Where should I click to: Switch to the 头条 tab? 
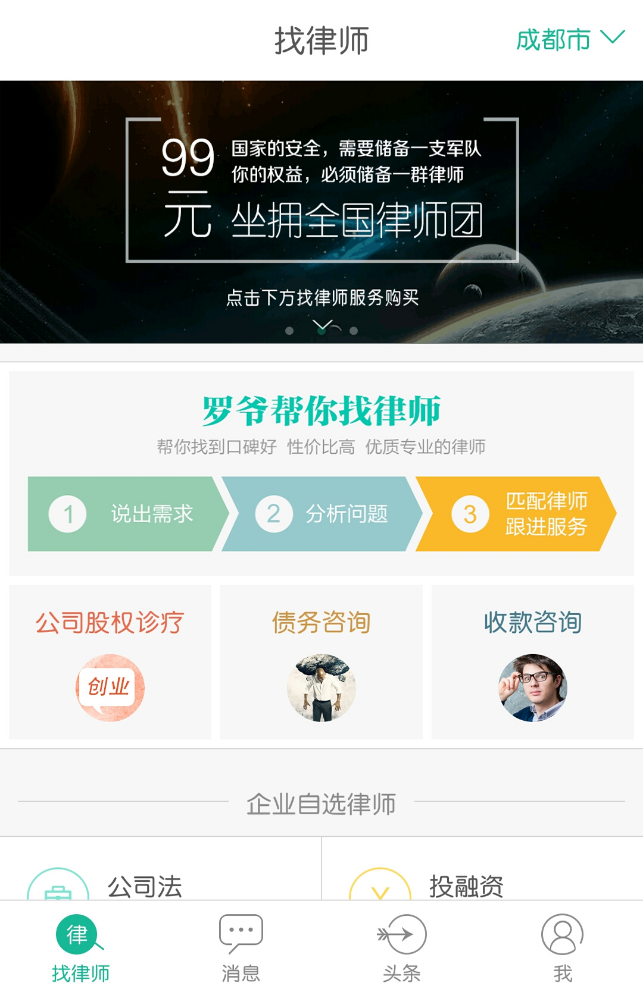(402, 946)
